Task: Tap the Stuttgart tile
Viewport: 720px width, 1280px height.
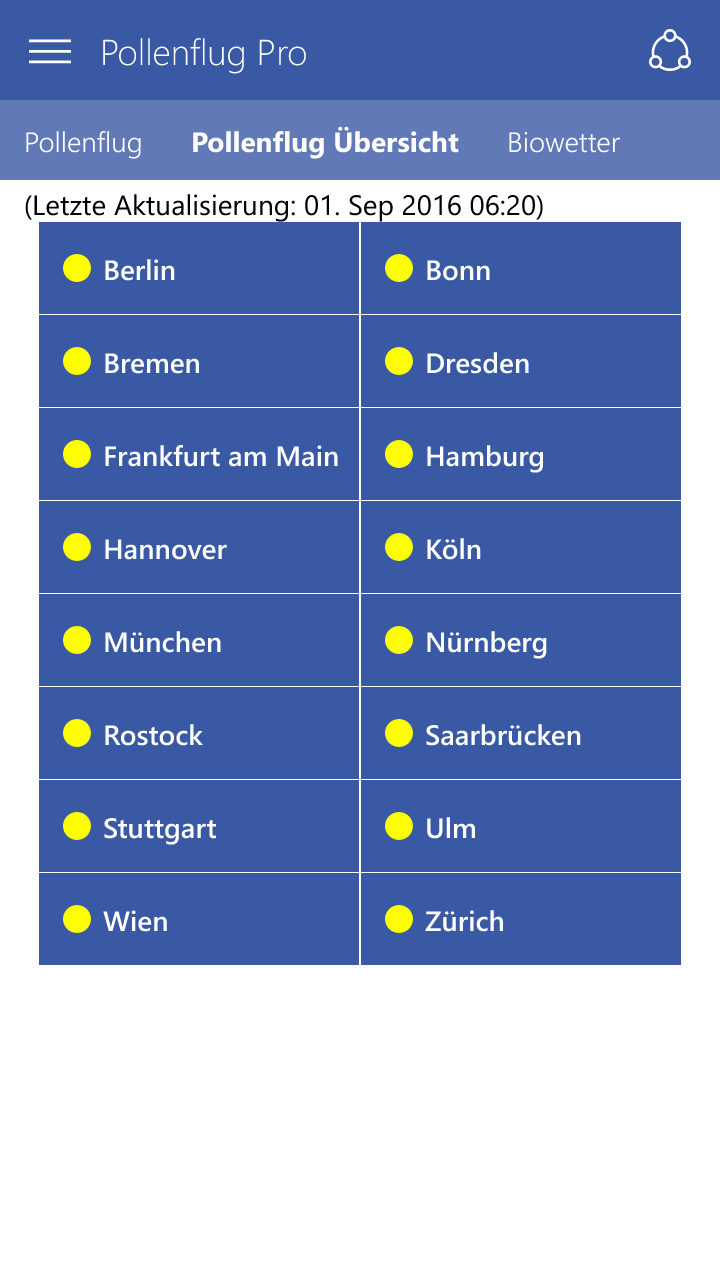Action: (x=199, y=827)
